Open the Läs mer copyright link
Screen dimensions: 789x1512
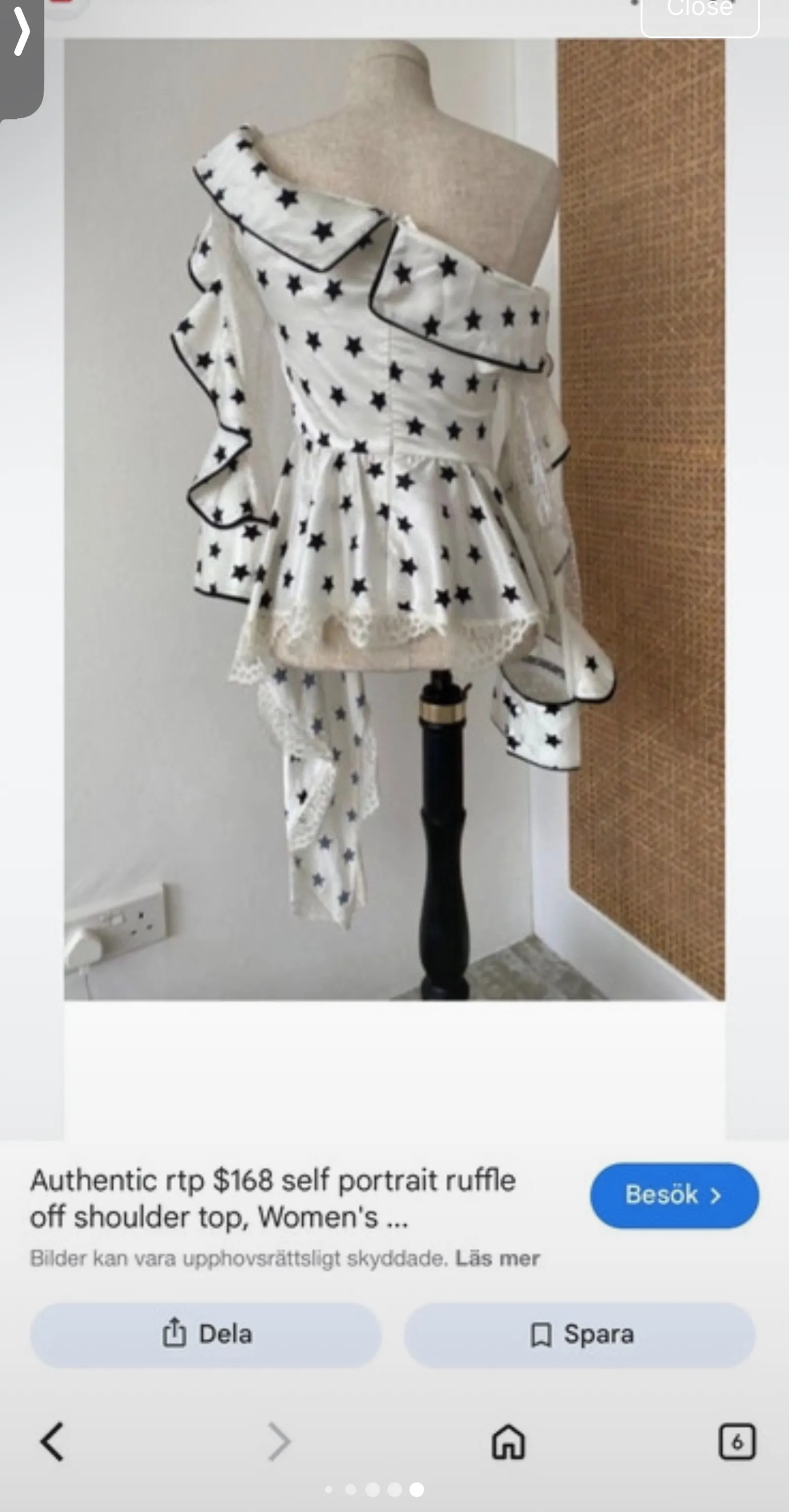click(x=497, y=1259)
